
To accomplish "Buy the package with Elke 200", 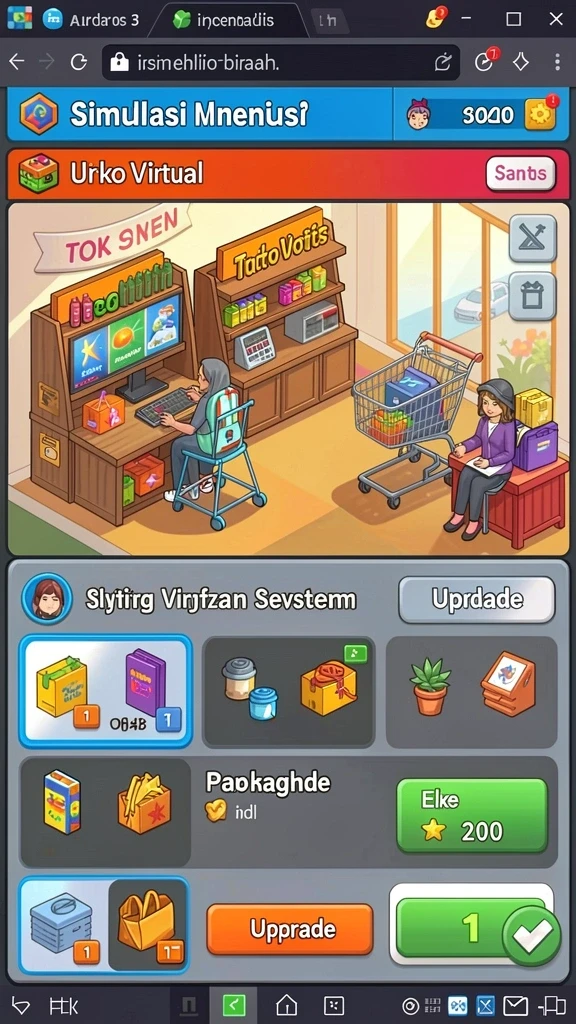I will point(472,816).
